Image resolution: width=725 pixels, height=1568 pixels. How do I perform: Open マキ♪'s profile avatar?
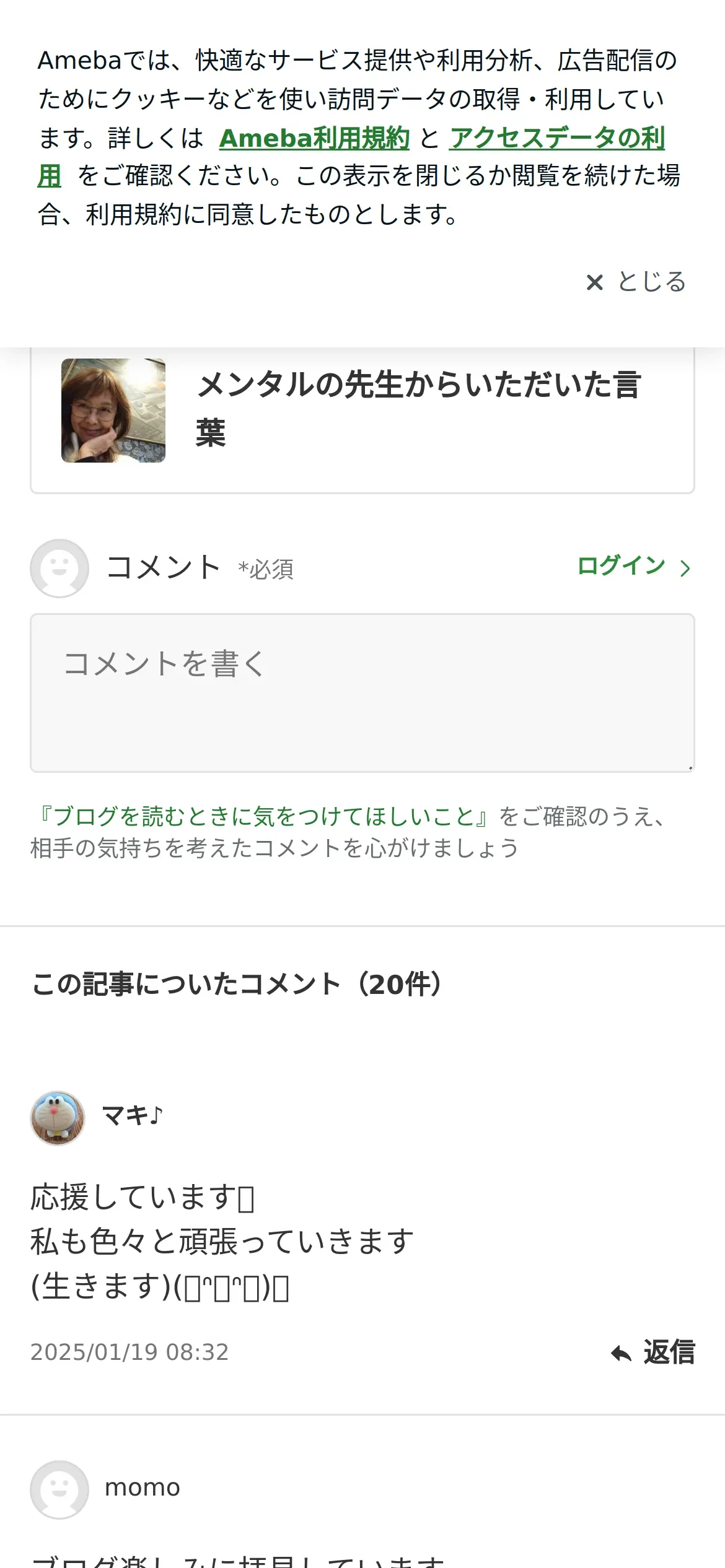(58, 1118)
